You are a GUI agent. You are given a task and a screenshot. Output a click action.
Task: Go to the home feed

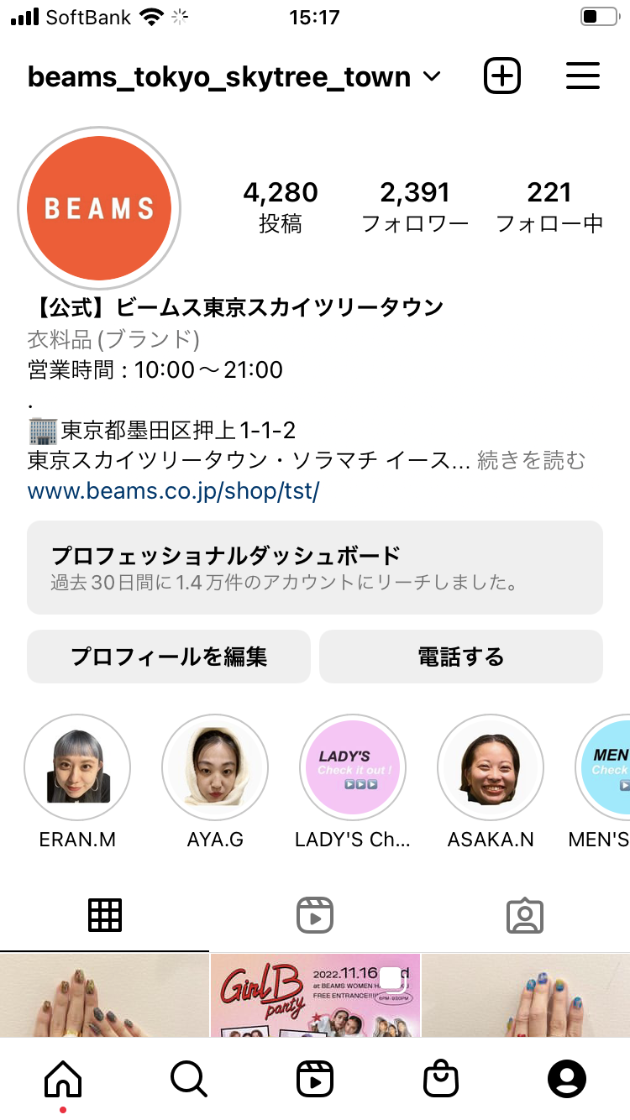(x=63, y=1079)
